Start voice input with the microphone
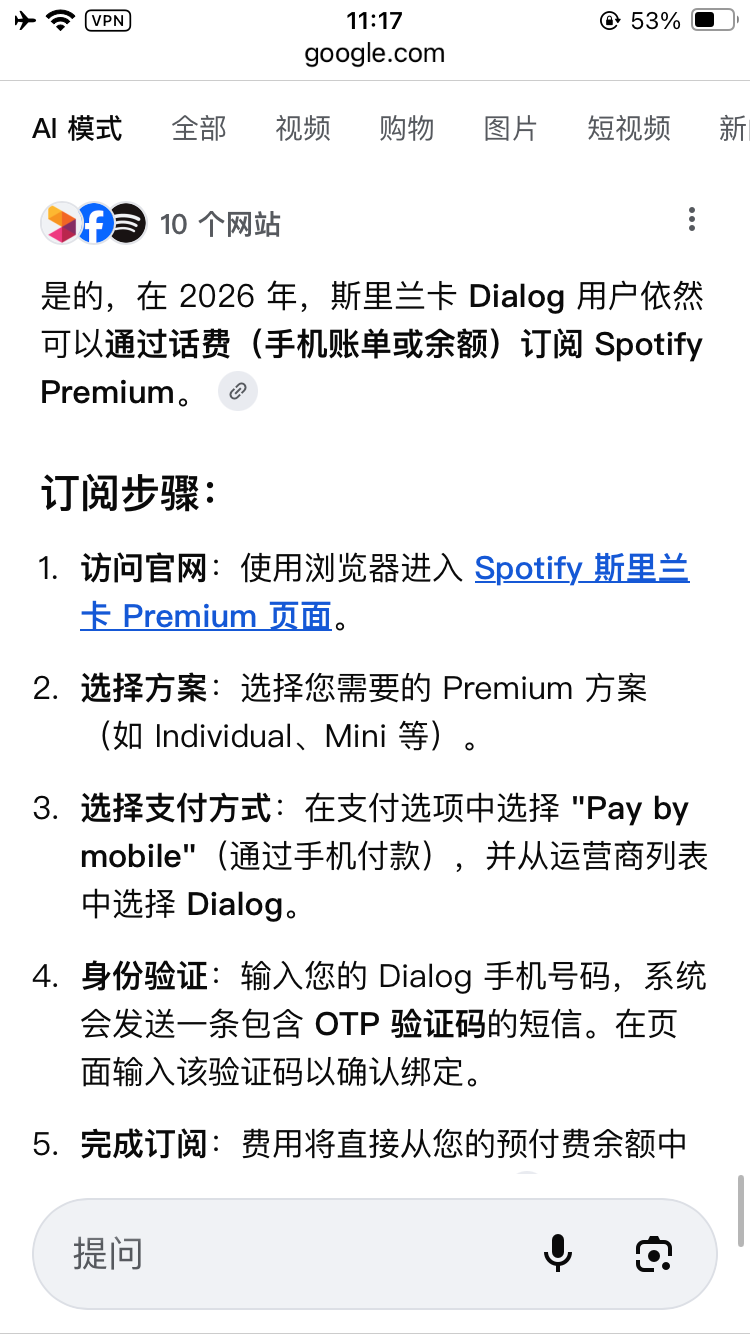The image size is (750, 1334). (x=557, y=1253)
